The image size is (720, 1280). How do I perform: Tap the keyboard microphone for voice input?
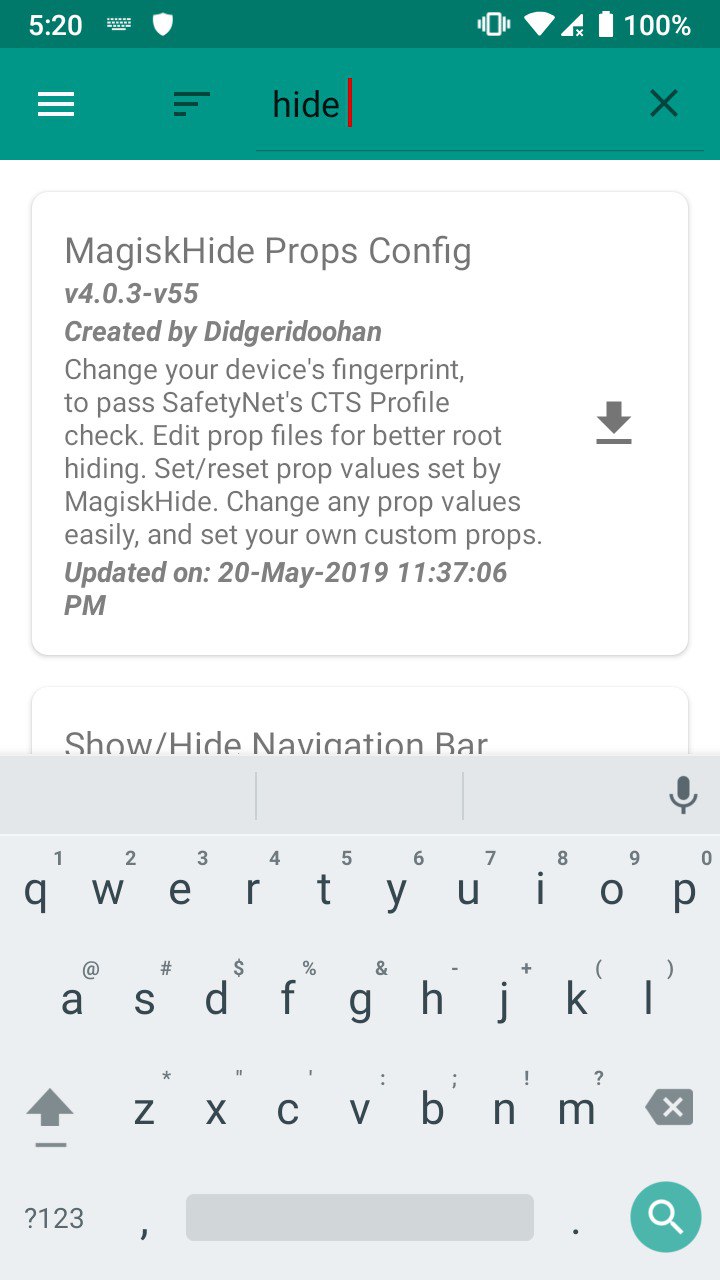coord(683,795)
